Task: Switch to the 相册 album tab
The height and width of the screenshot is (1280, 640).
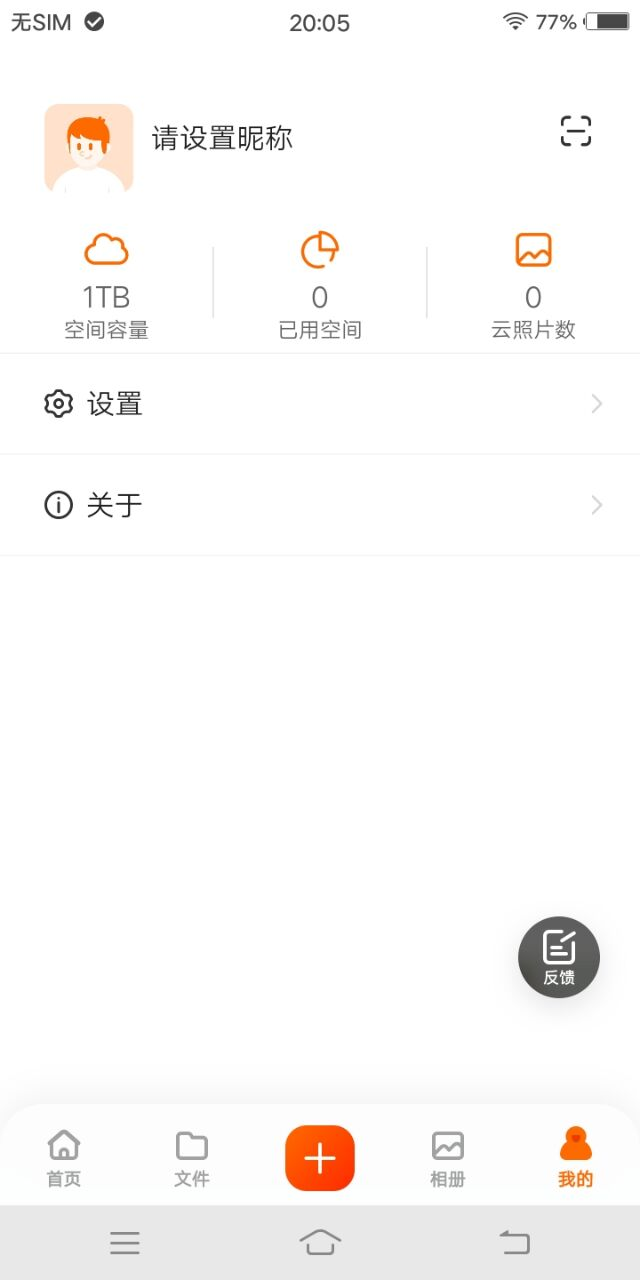Action: point(448,1158)
